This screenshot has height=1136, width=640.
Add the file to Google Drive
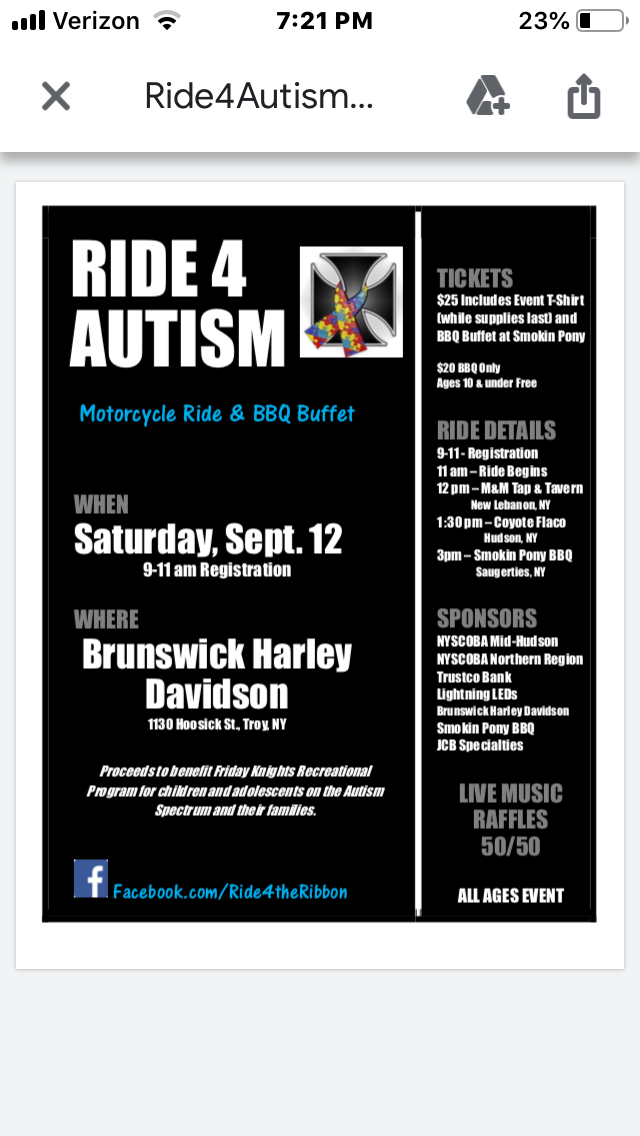click(x=487, y=96)
